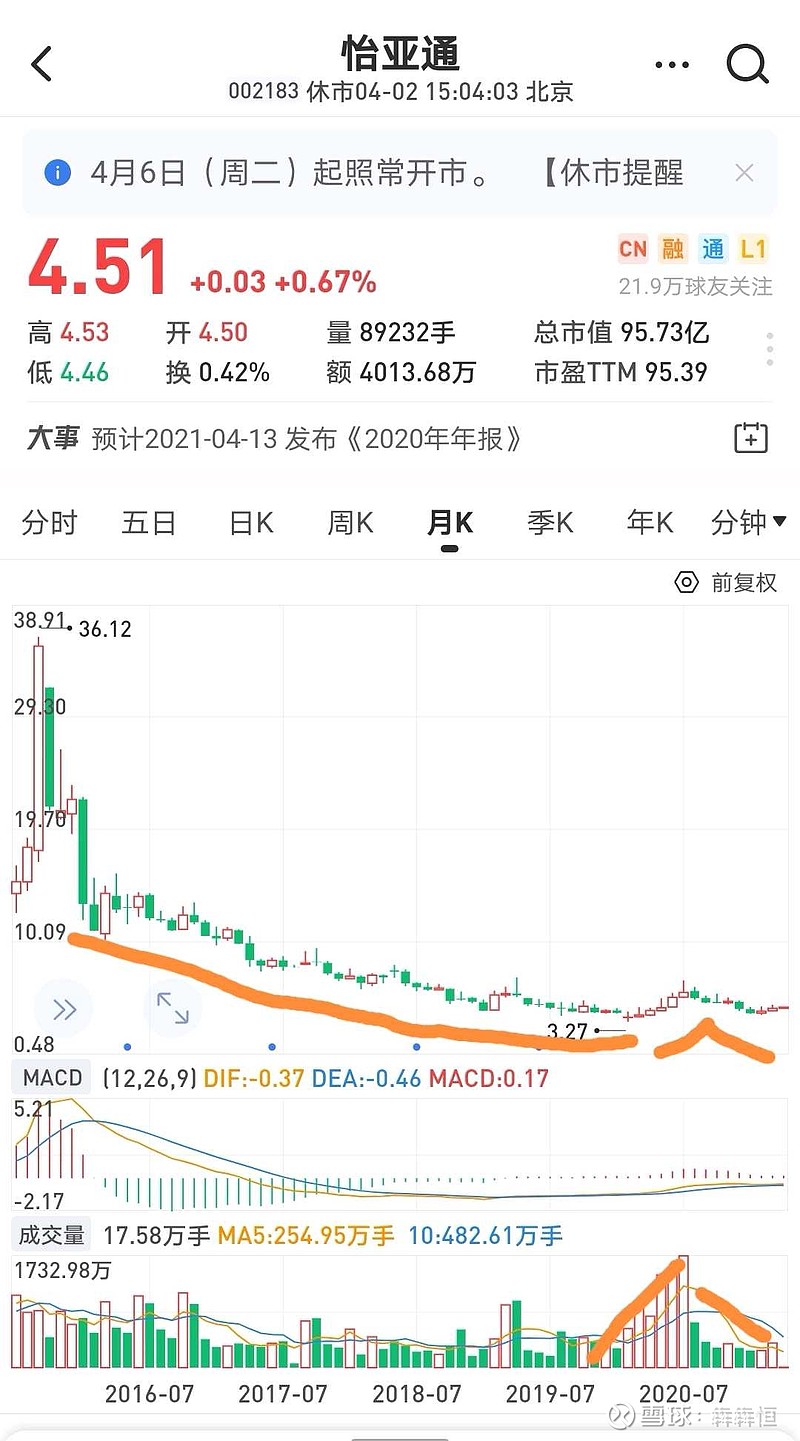Expand chart to fullscreen

(x=173, y=1008)
